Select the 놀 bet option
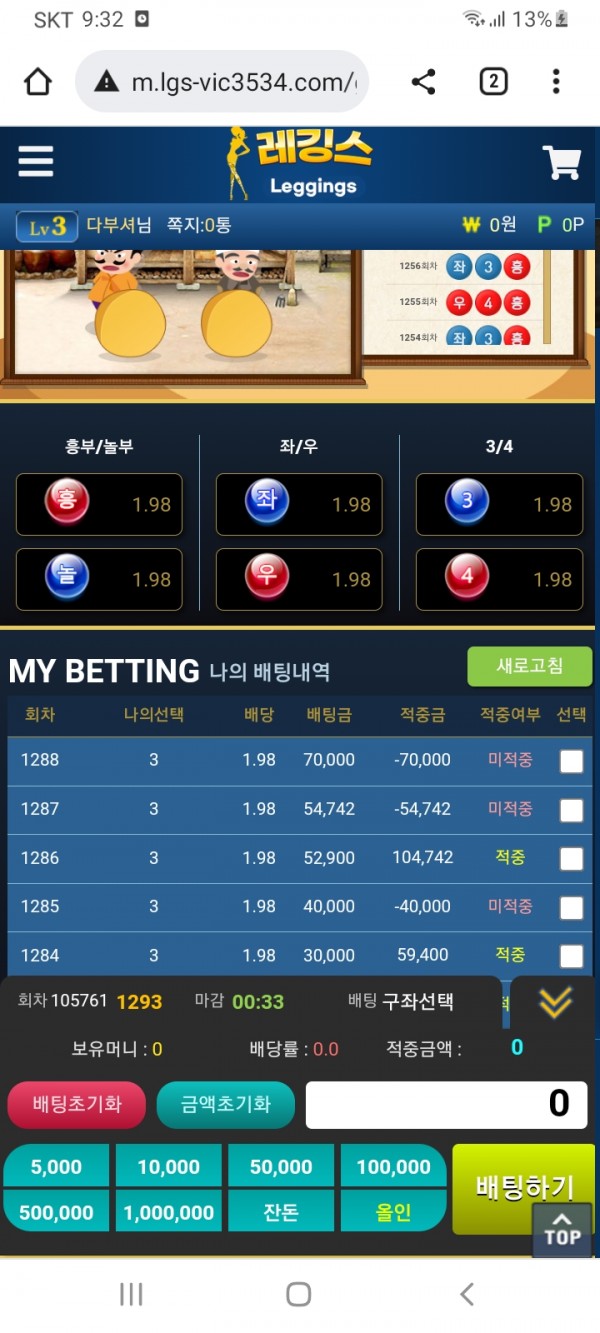The image size is (600, 1333). (x=99, y=579)
